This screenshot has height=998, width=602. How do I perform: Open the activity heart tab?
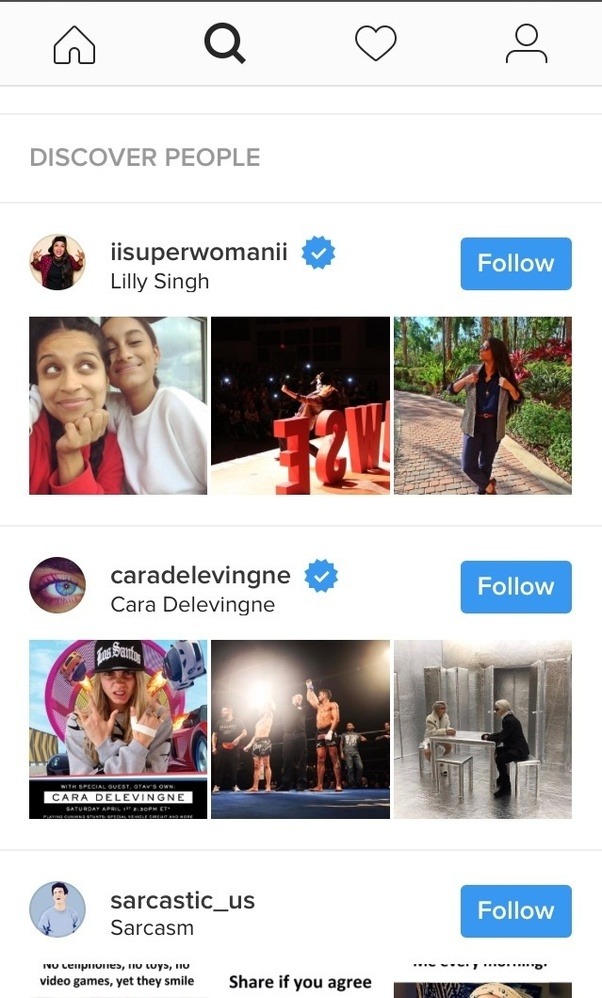pos(376,44)
